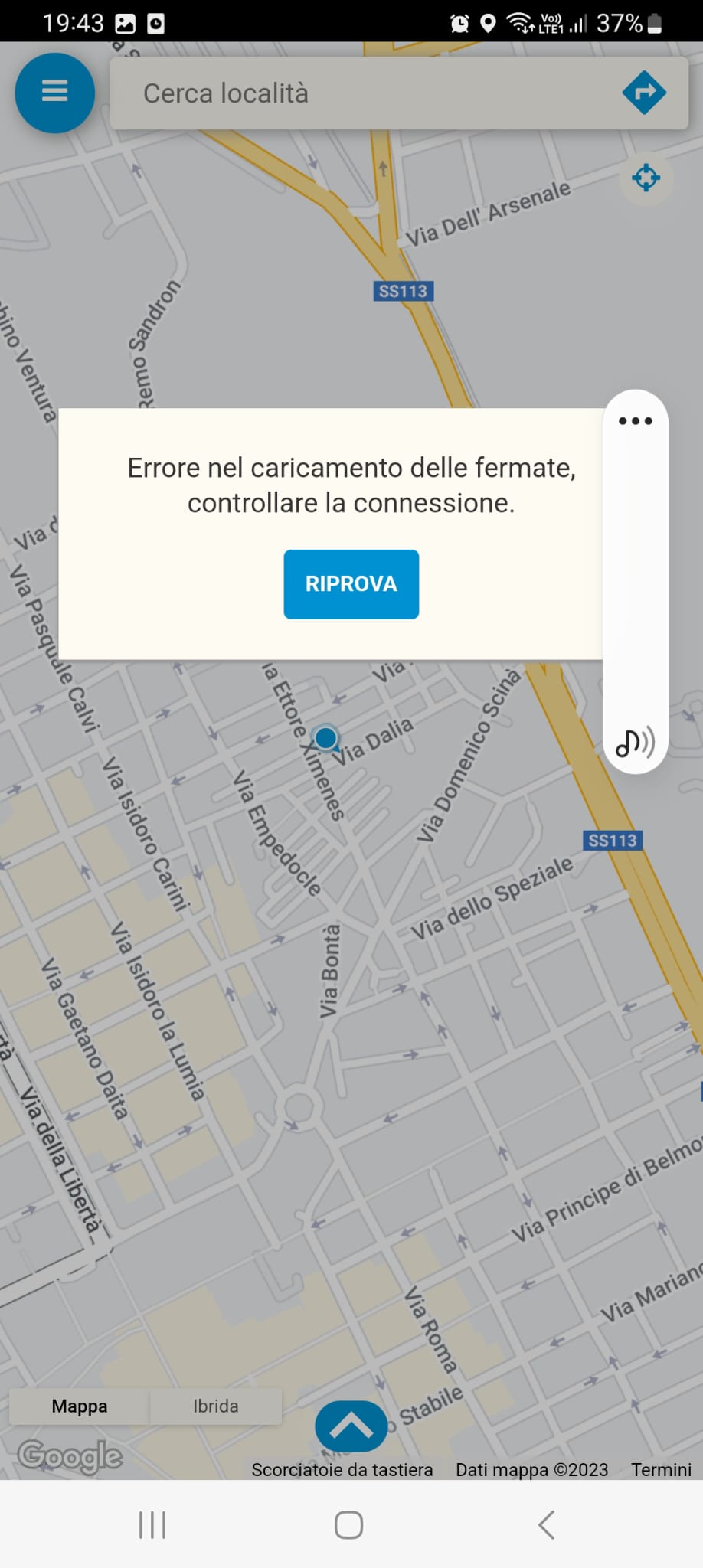
Task: Open recent apps from navigation bar
Action: (152, 1525)
